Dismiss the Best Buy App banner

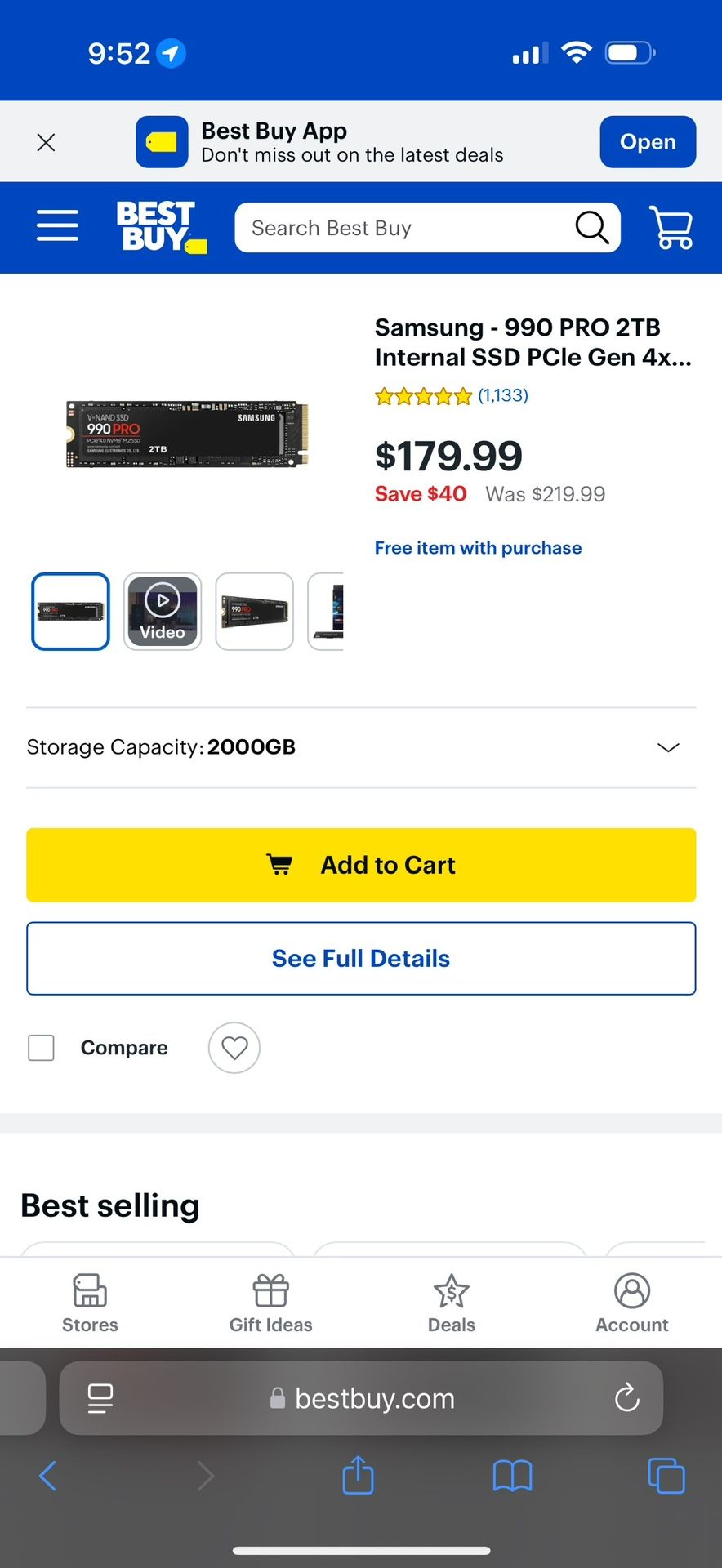coord(46,142)
